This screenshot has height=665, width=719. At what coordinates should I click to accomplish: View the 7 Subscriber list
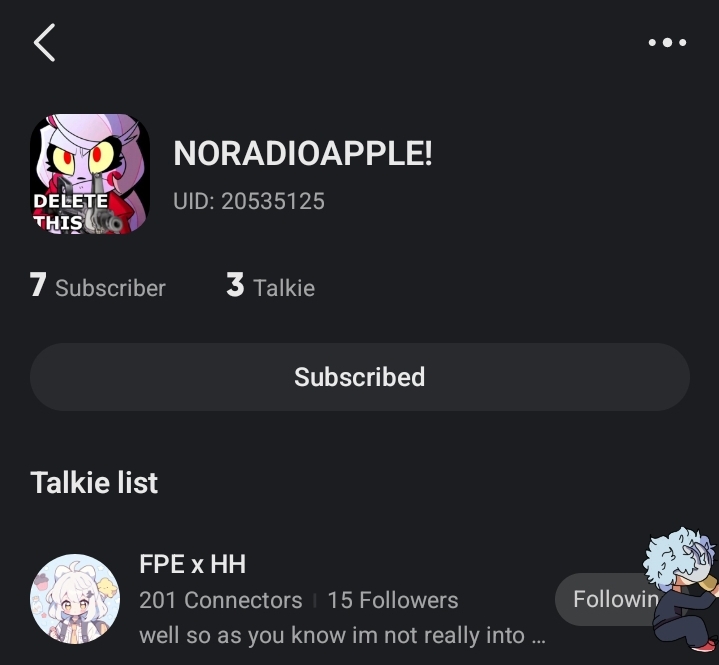(98, 287)
